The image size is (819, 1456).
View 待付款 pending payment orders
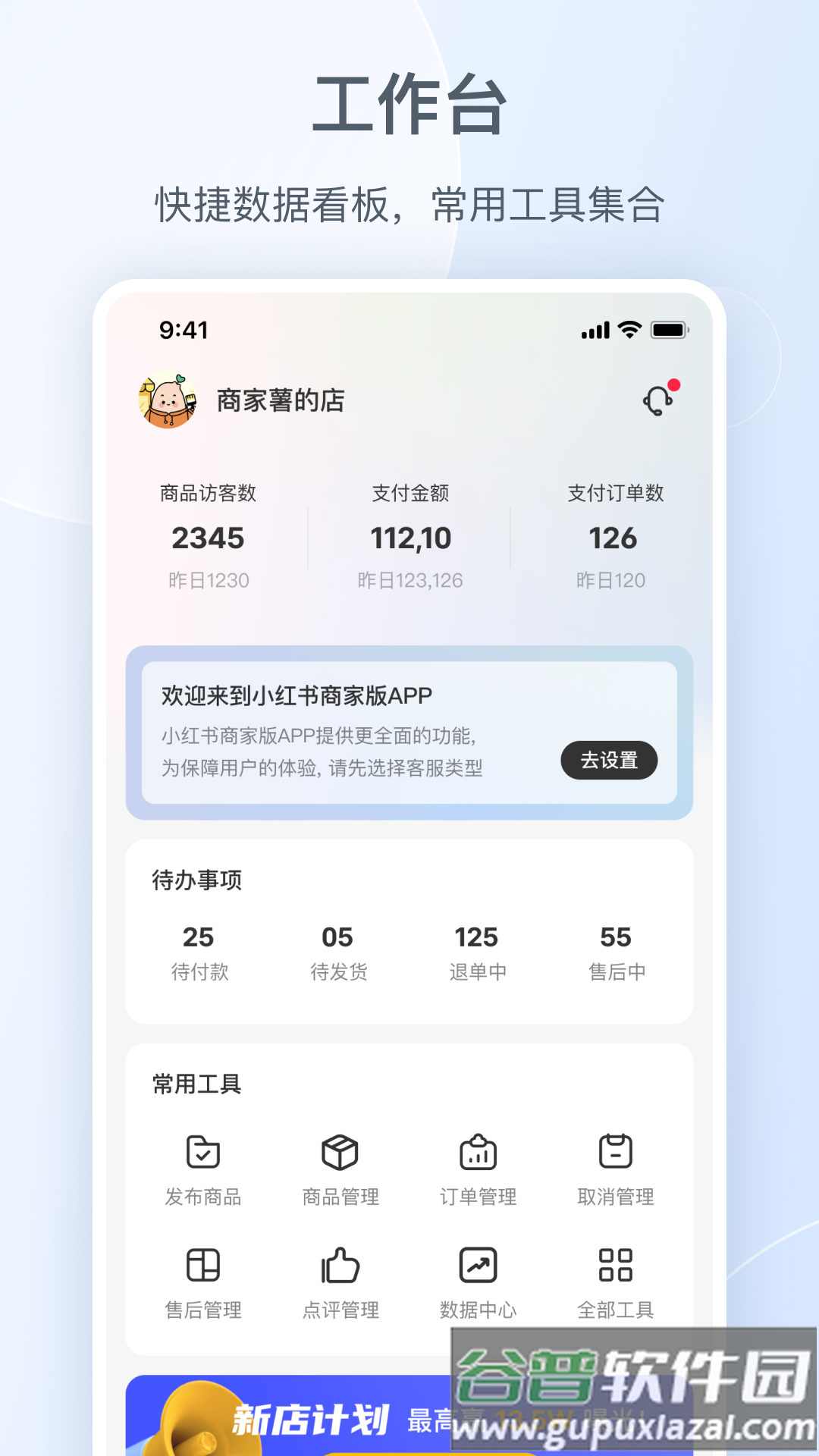[199, 952]
